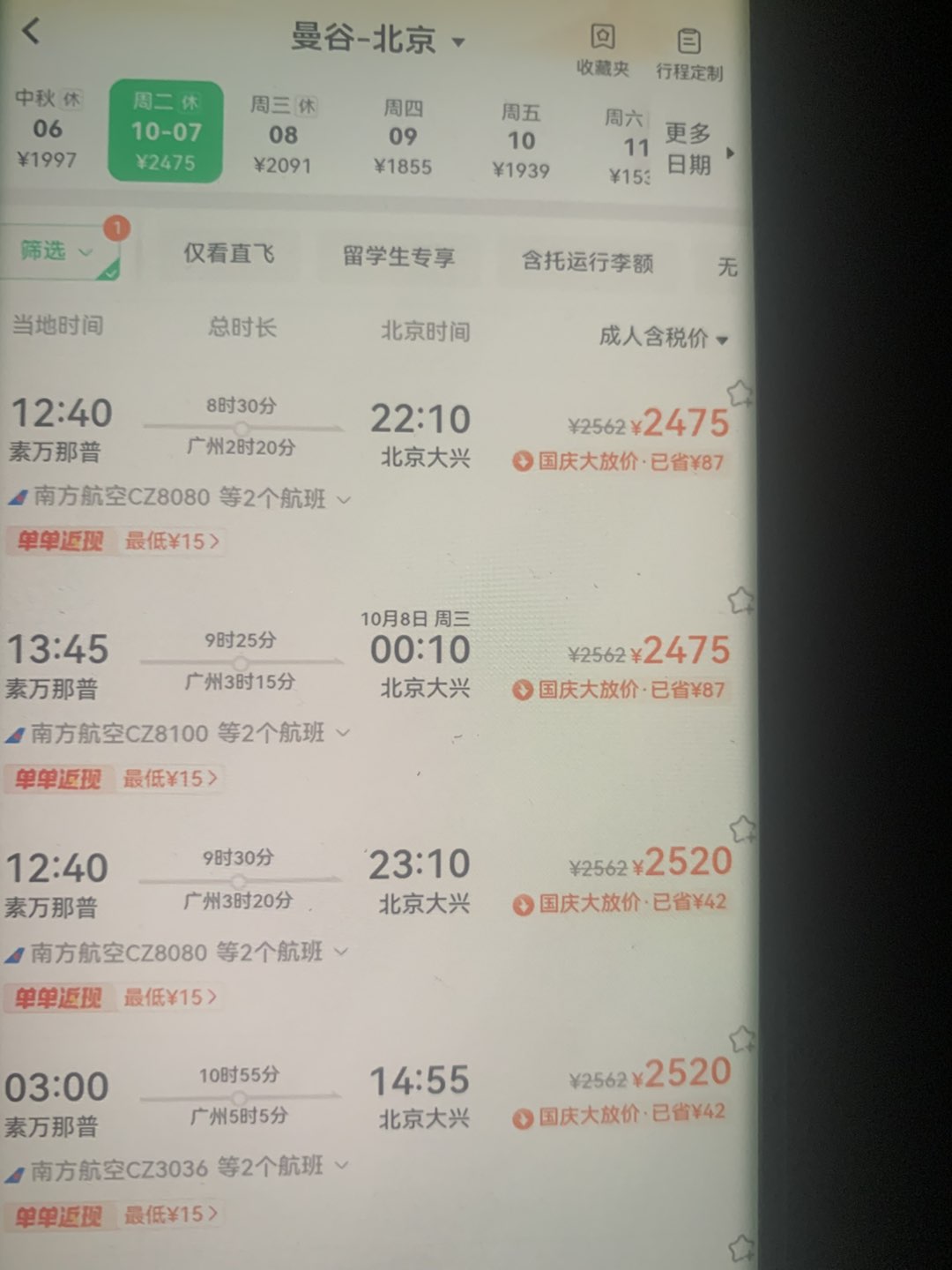The width and height of the screenshot is (952, 1270).
Task: Expand 南方航空CZ3036 等2个航班 details
Action: click(190, 1168)
